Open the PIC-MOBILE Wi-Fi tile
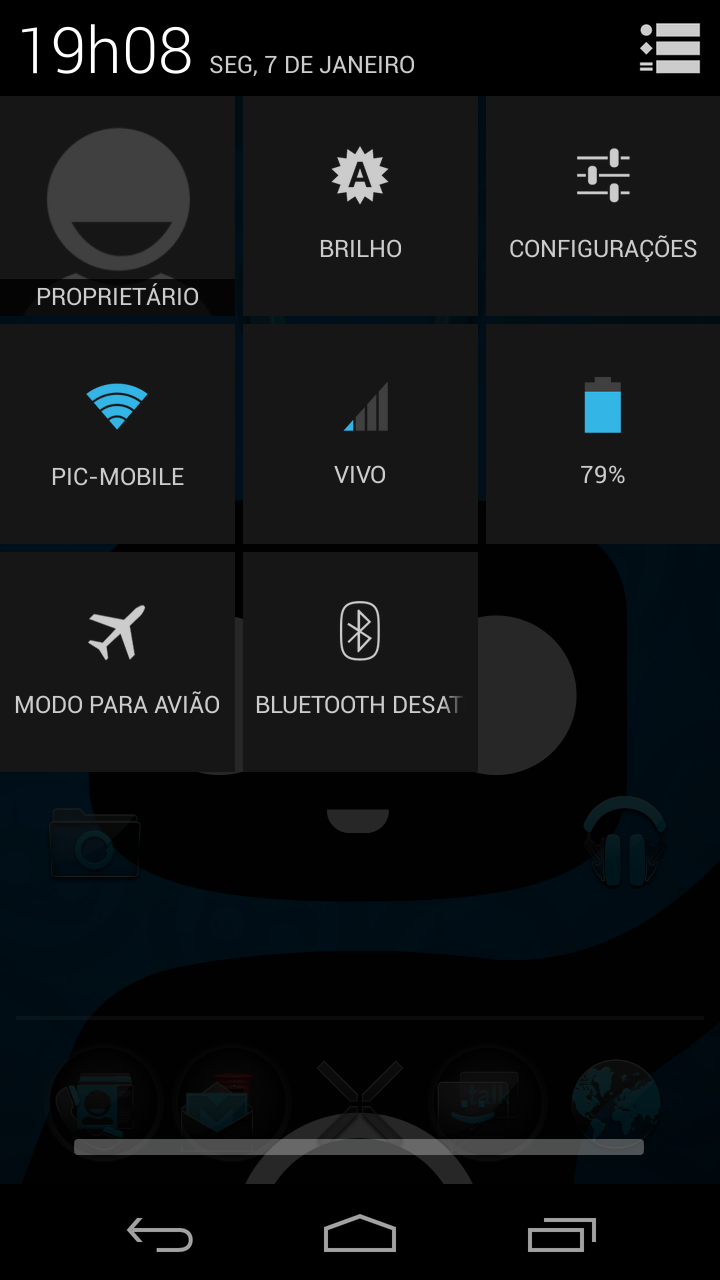The image size is (720, 1280). coord(117,434)
